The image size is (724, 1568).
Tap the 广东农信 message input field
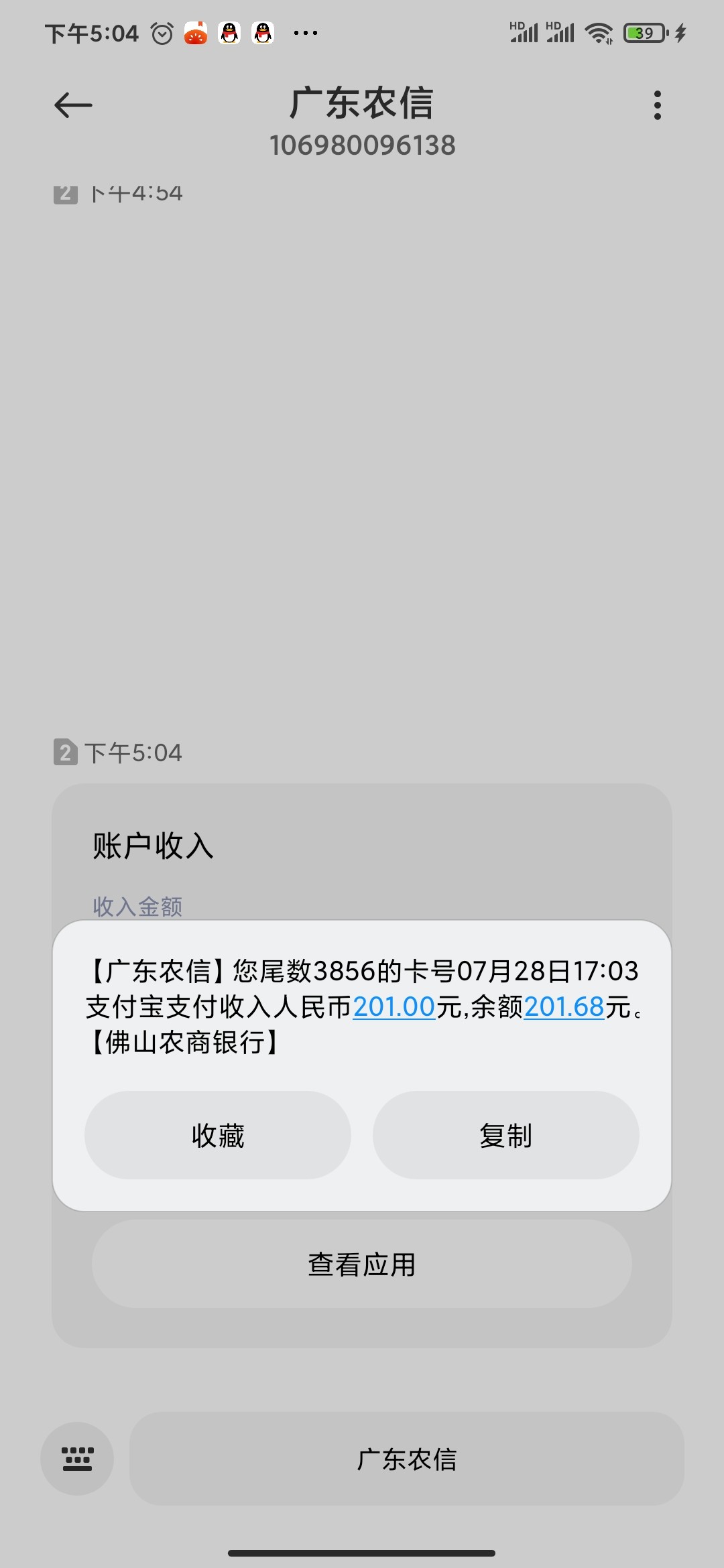click(x=408, y=1459)
